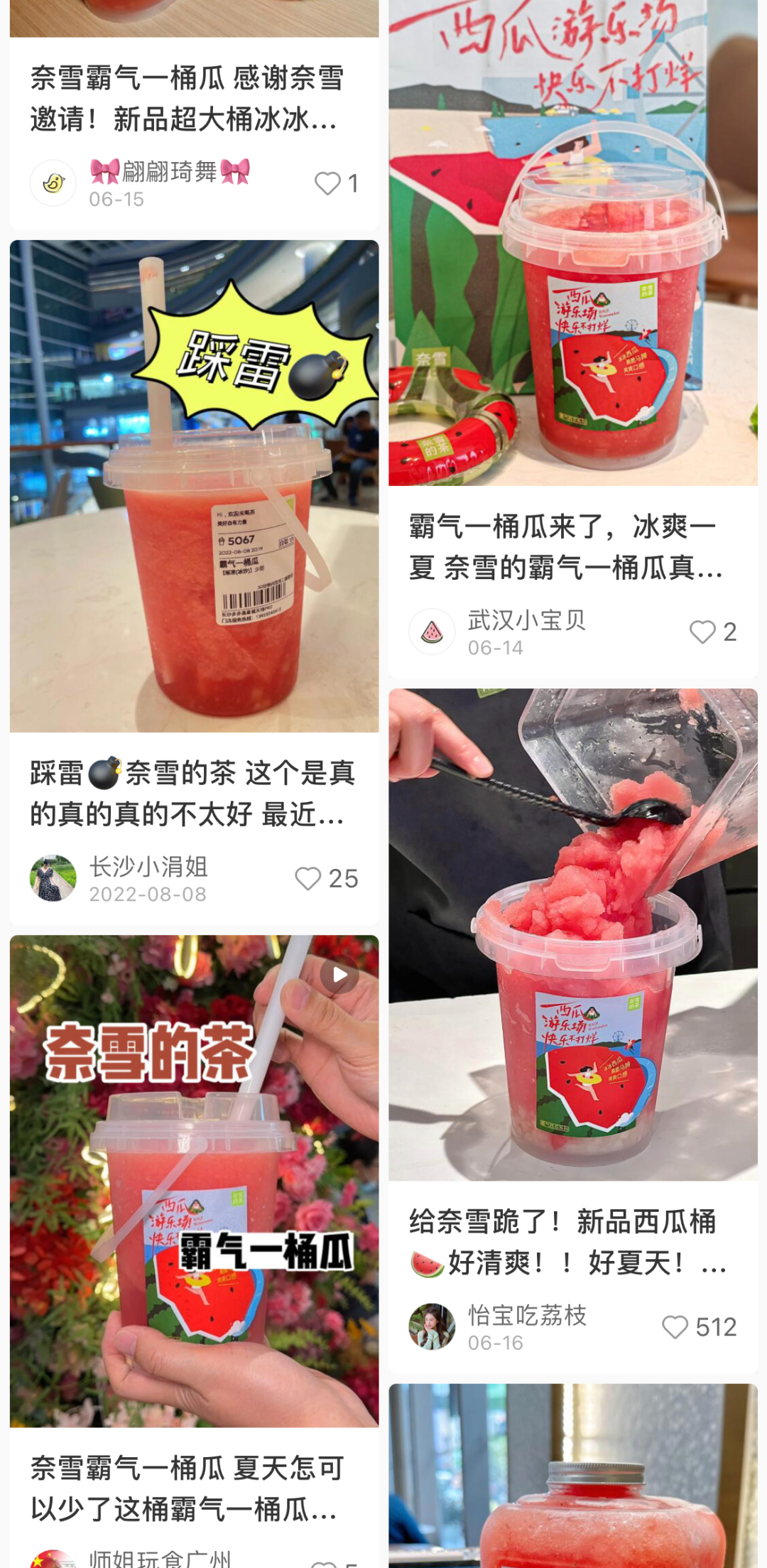Viewport: 767px width, 1568px height.
Task: Like 怡宝吃荔枝's post with 512 likes
Action: point(675,1326)
